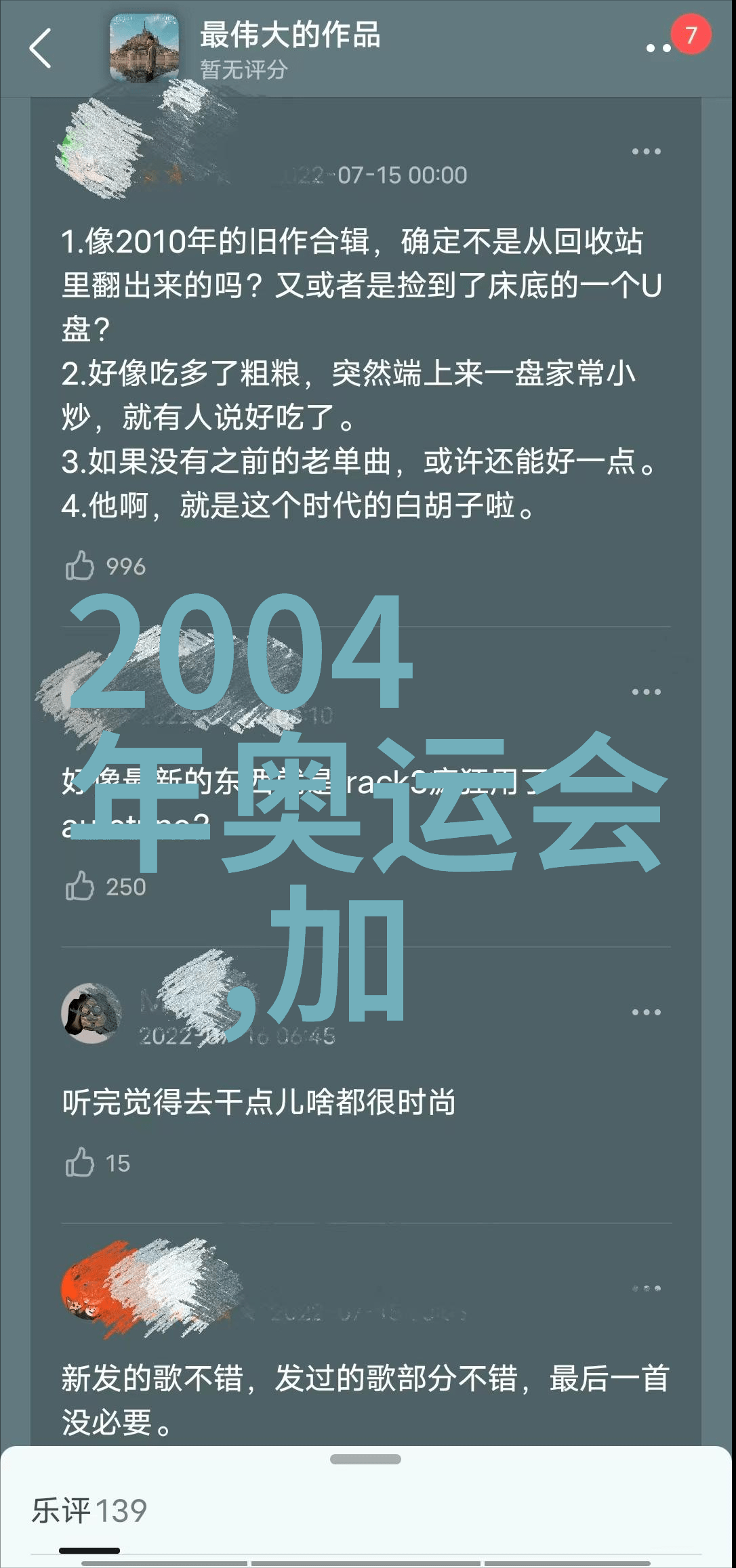Tap the bottom sheet drag handle
This screenshot has width=736, height=1568.
click(x=365, y=1459)
